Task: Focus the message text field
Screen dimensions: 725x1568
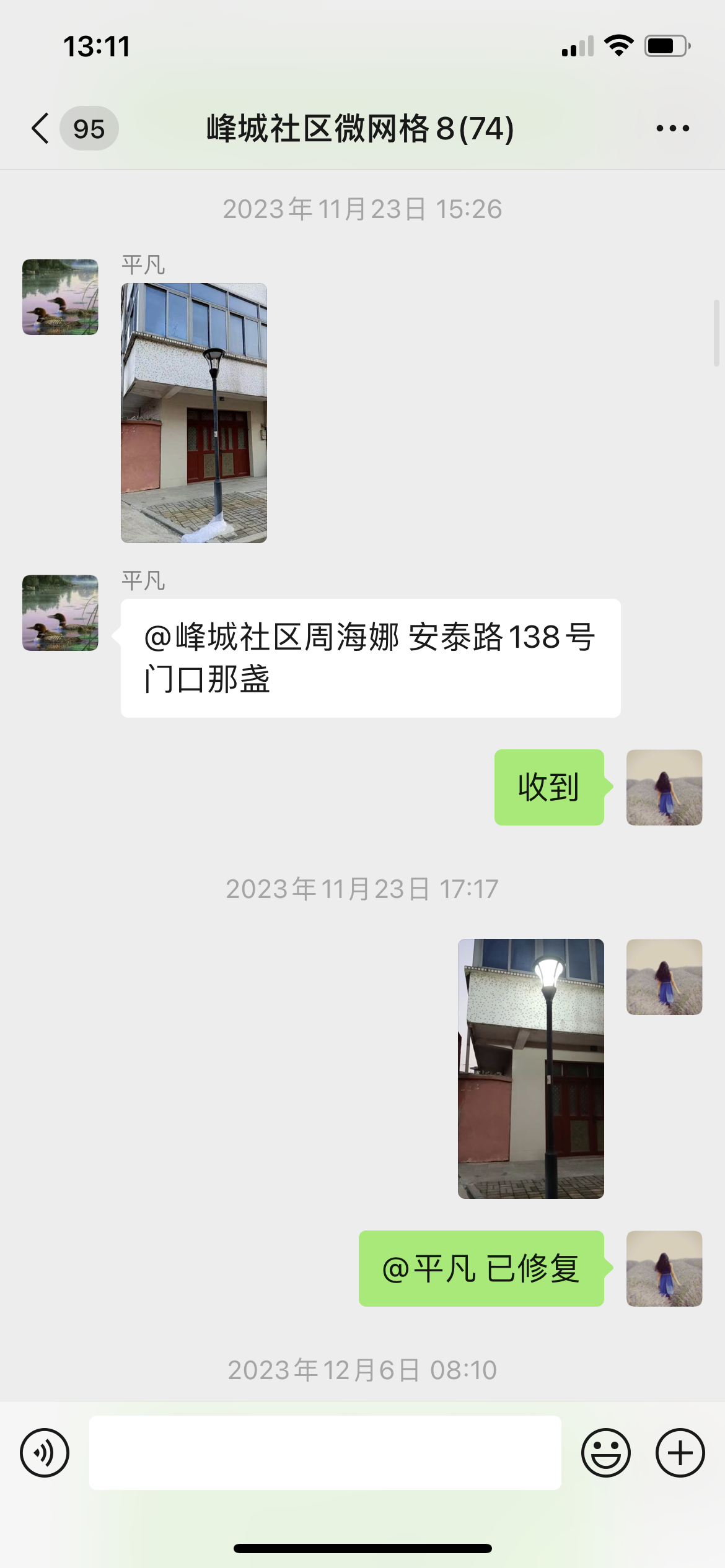Action: pos(325,1452)
